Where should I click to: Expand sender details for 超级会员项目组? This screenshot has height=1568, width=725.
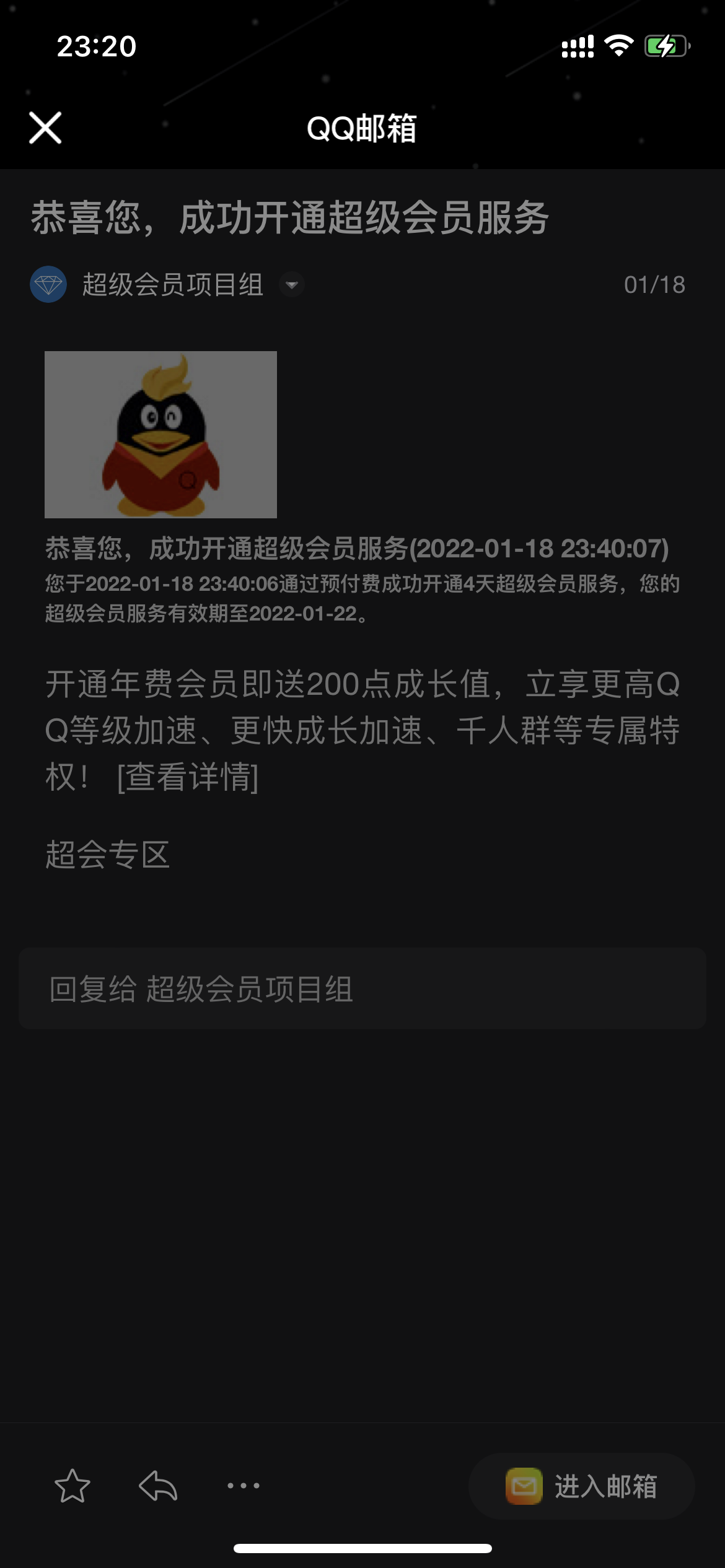(x=291, y=285)
